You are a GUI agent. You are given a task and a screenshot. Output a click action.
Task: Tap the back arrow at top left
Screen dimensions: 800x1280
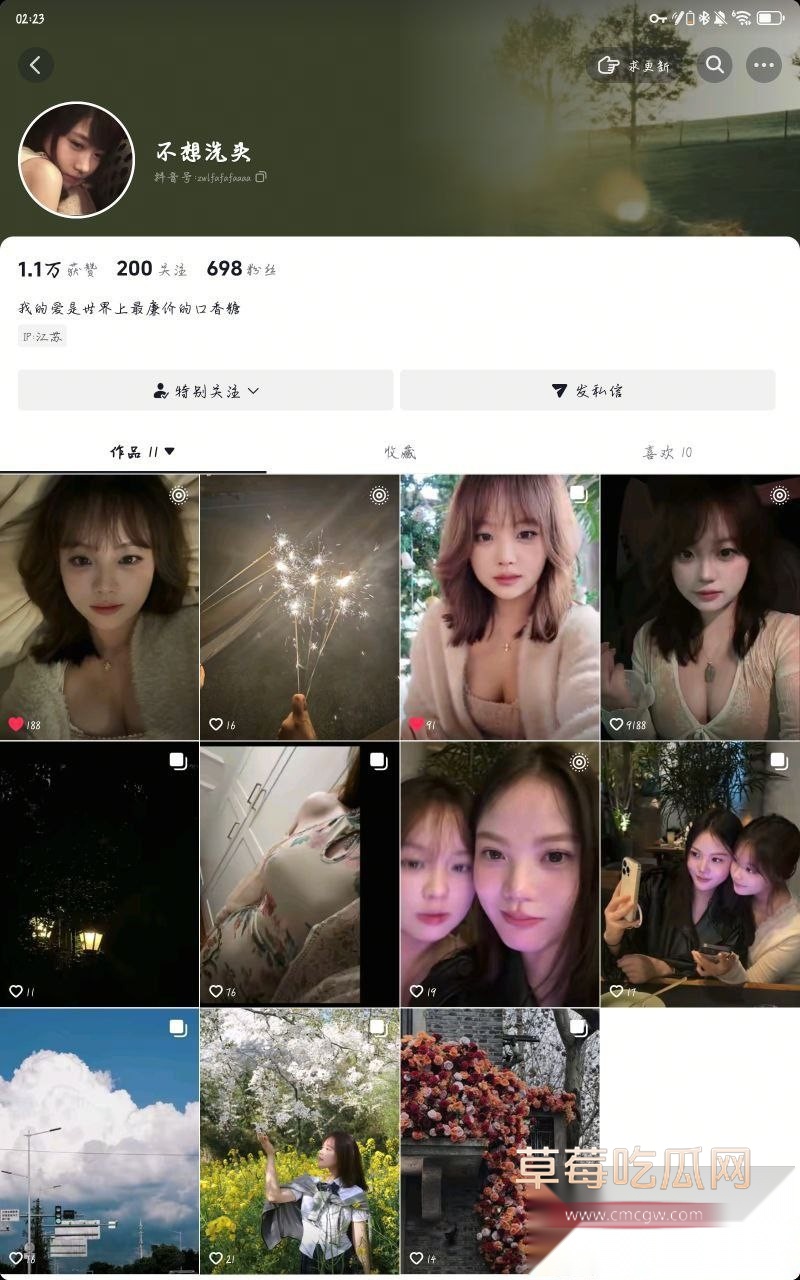[x=36, y=65]
